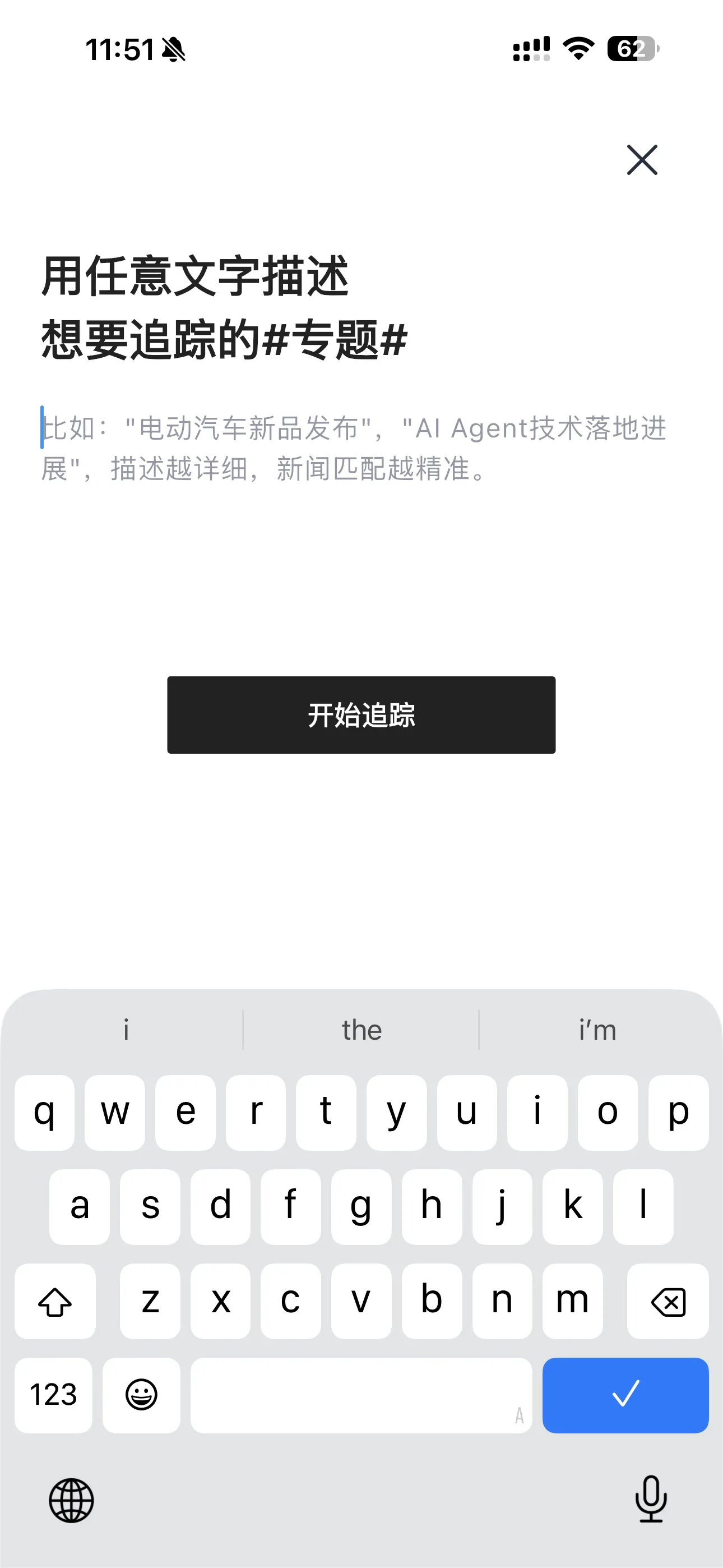This screenshot has height=1568, width=723.
Task: Select the 'i' predictive suggestion
Action: pyautogui.click(x=126, y=1029)
